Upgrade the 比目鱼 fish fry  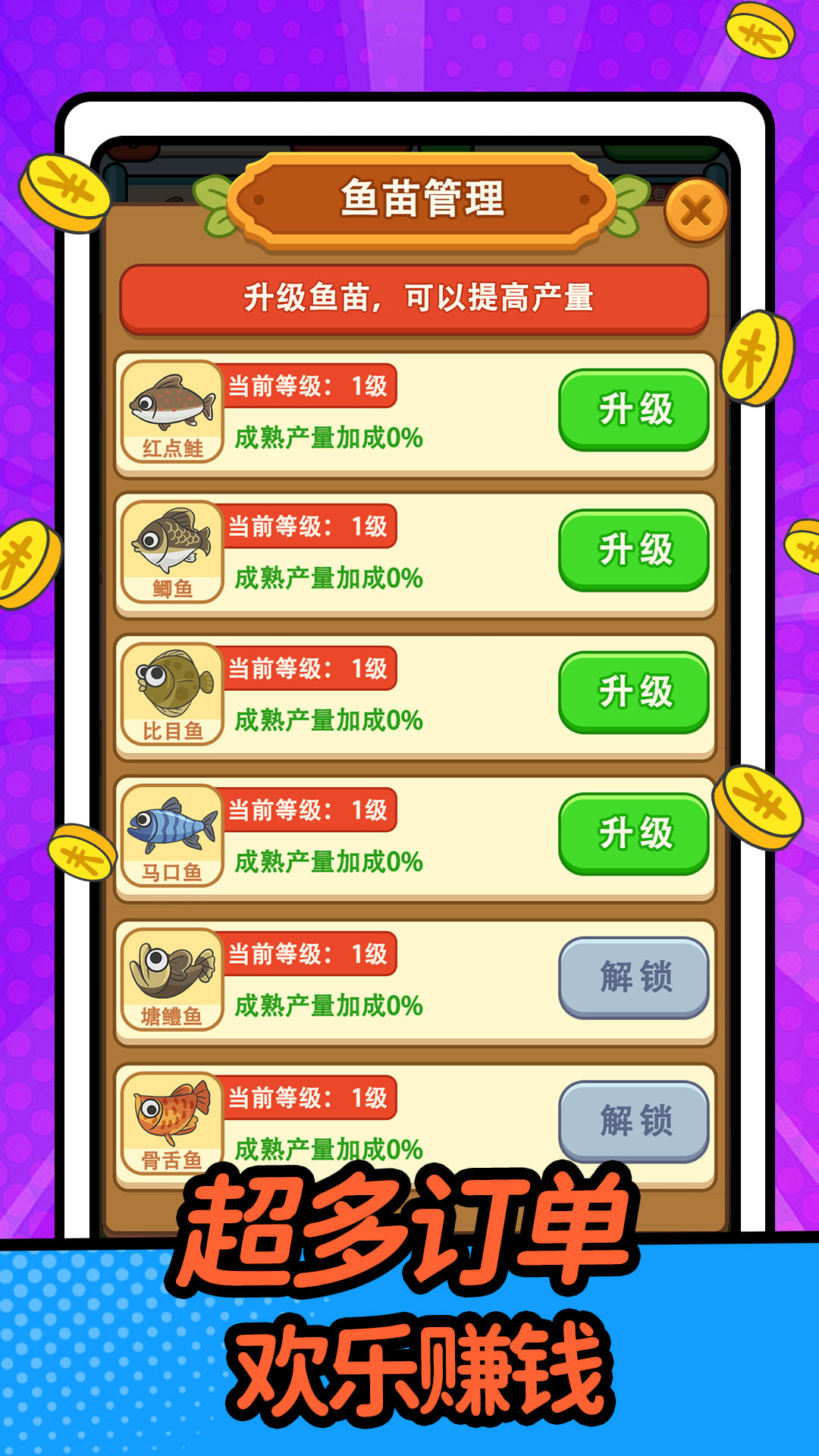tap(634, 692)
